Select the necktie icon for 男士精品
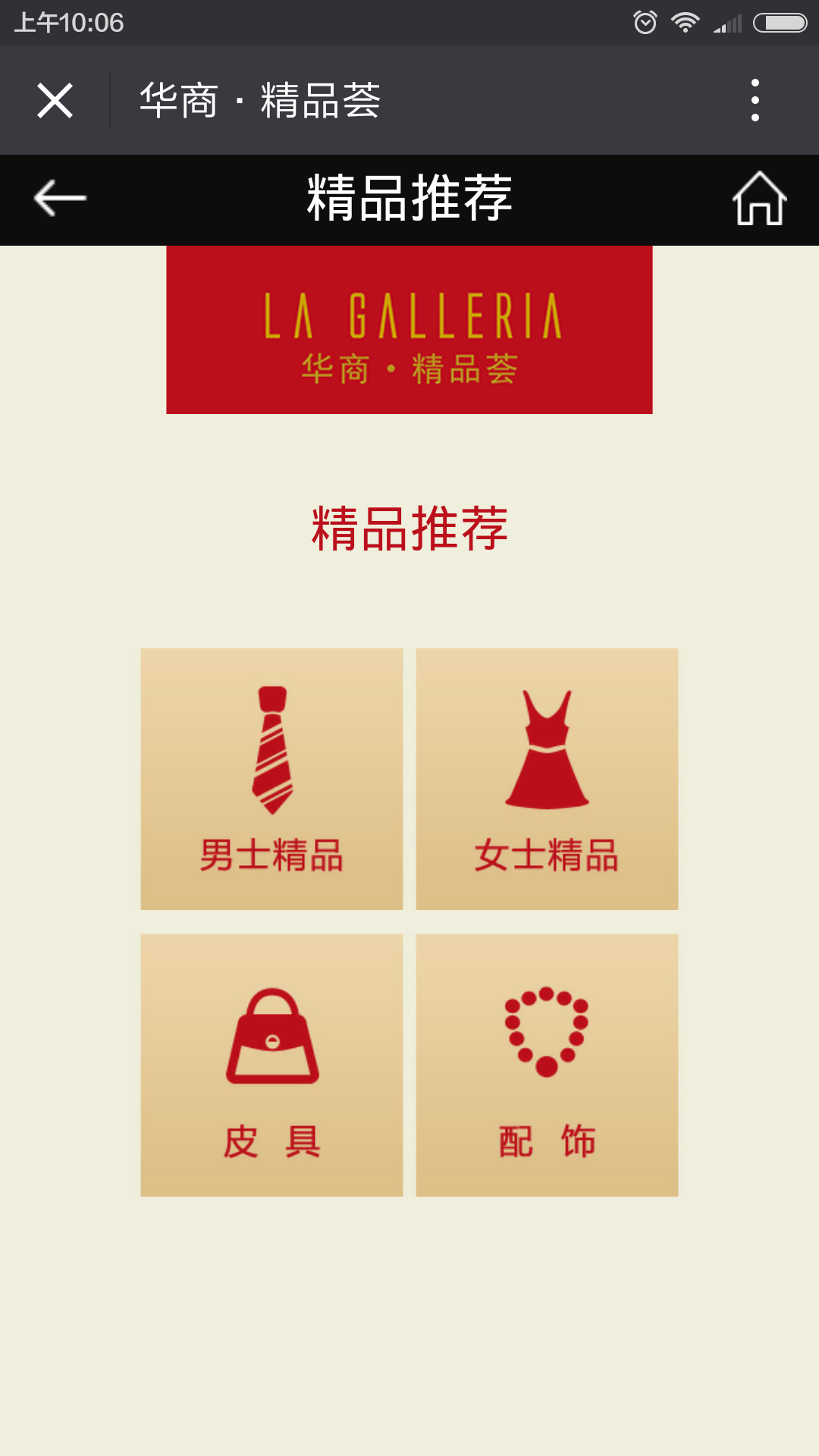The height and width of the screenshot is (1456, 819). [271, 751]
